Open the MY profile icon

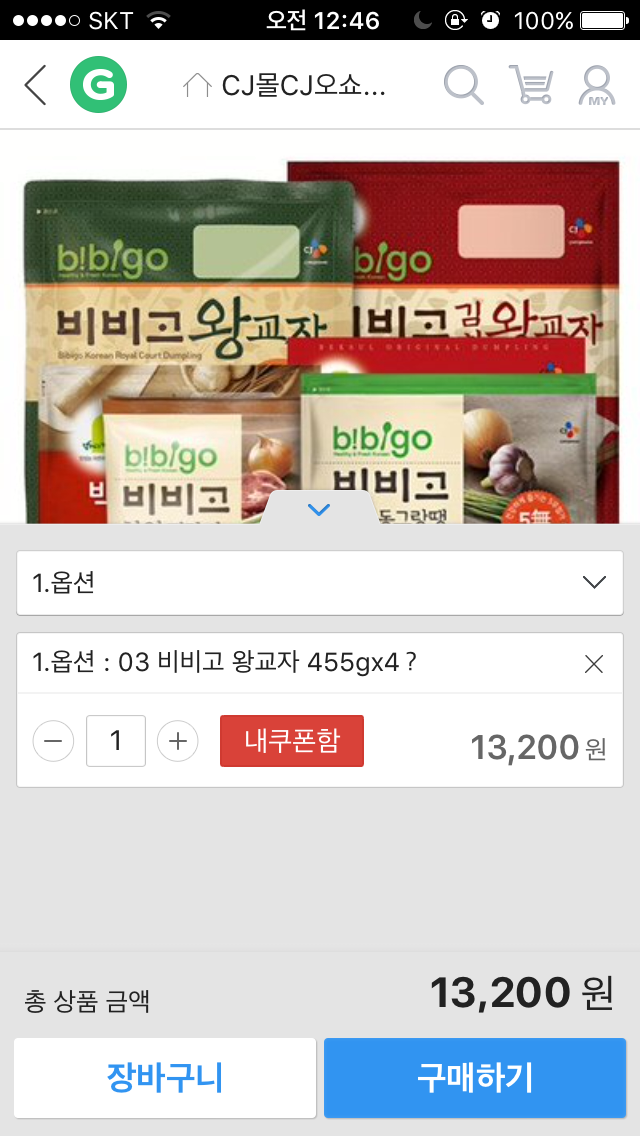click(597, 86)
